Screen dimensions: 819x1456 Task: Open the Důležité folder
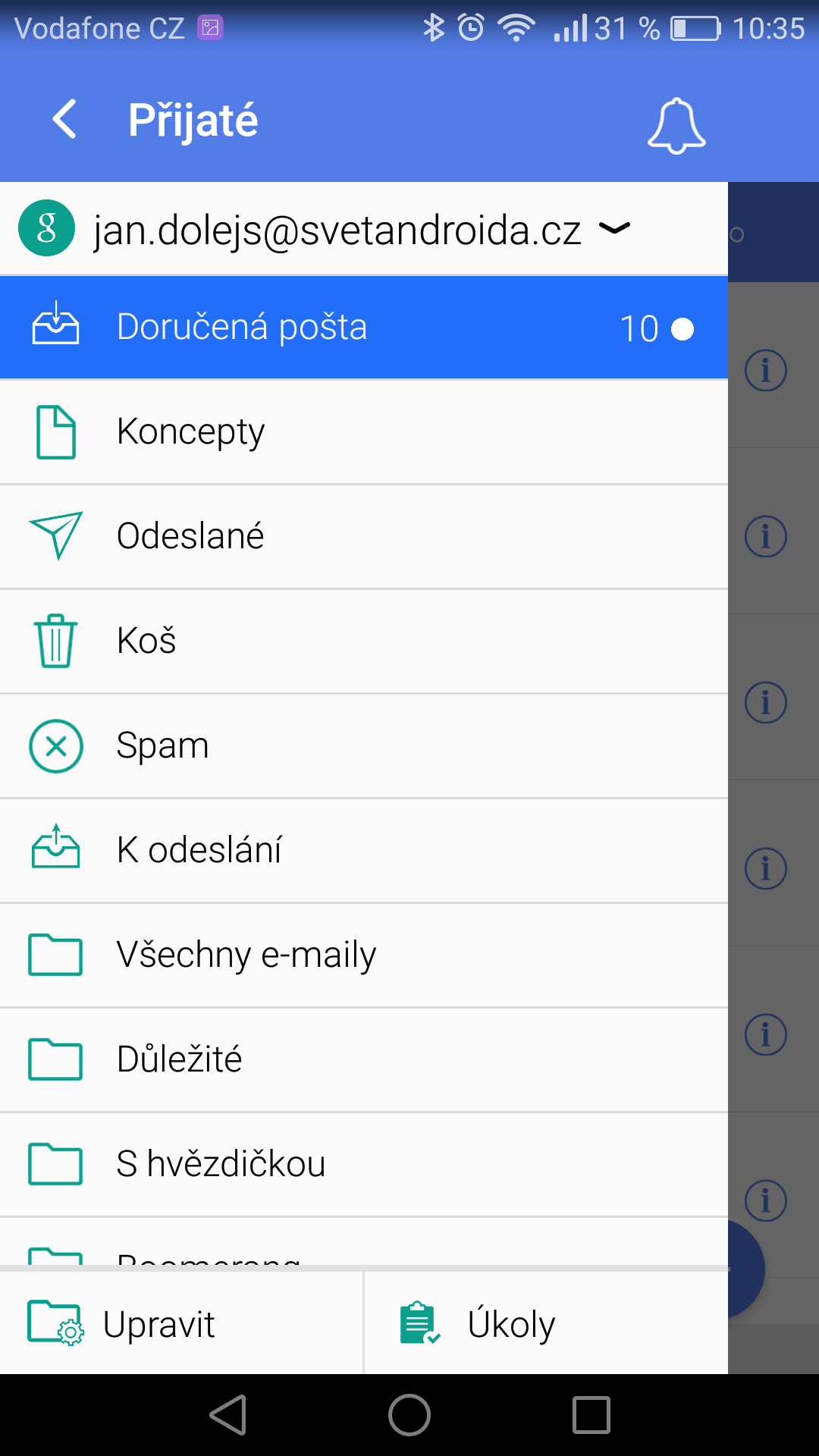[364, 1060]
